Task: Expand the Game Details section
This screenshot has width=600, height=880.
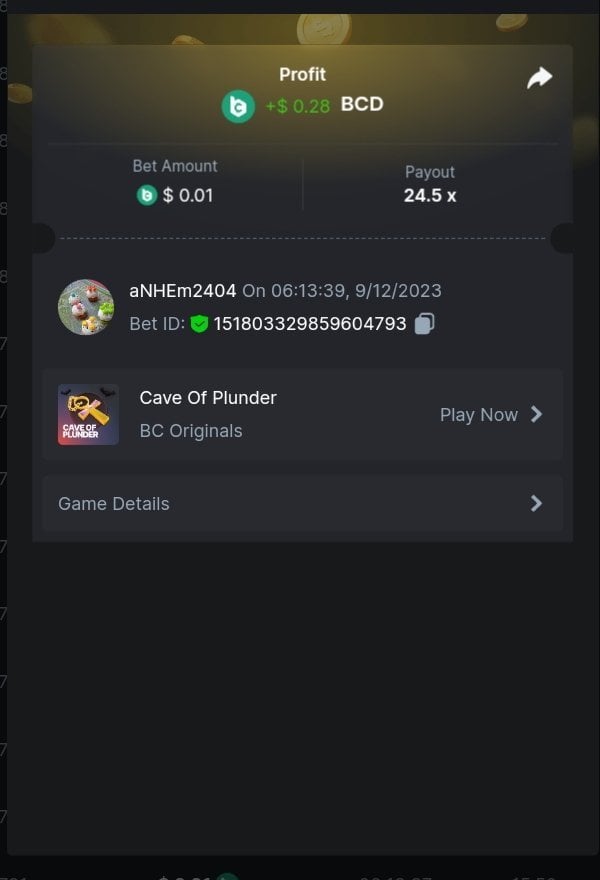Action: tap(302, 503)
